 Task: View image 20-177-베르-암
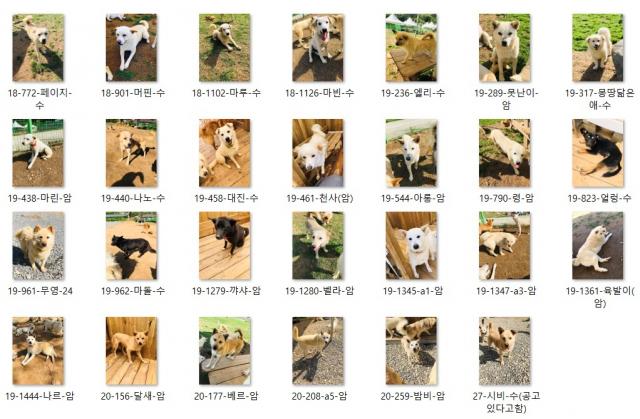(224, 351)
